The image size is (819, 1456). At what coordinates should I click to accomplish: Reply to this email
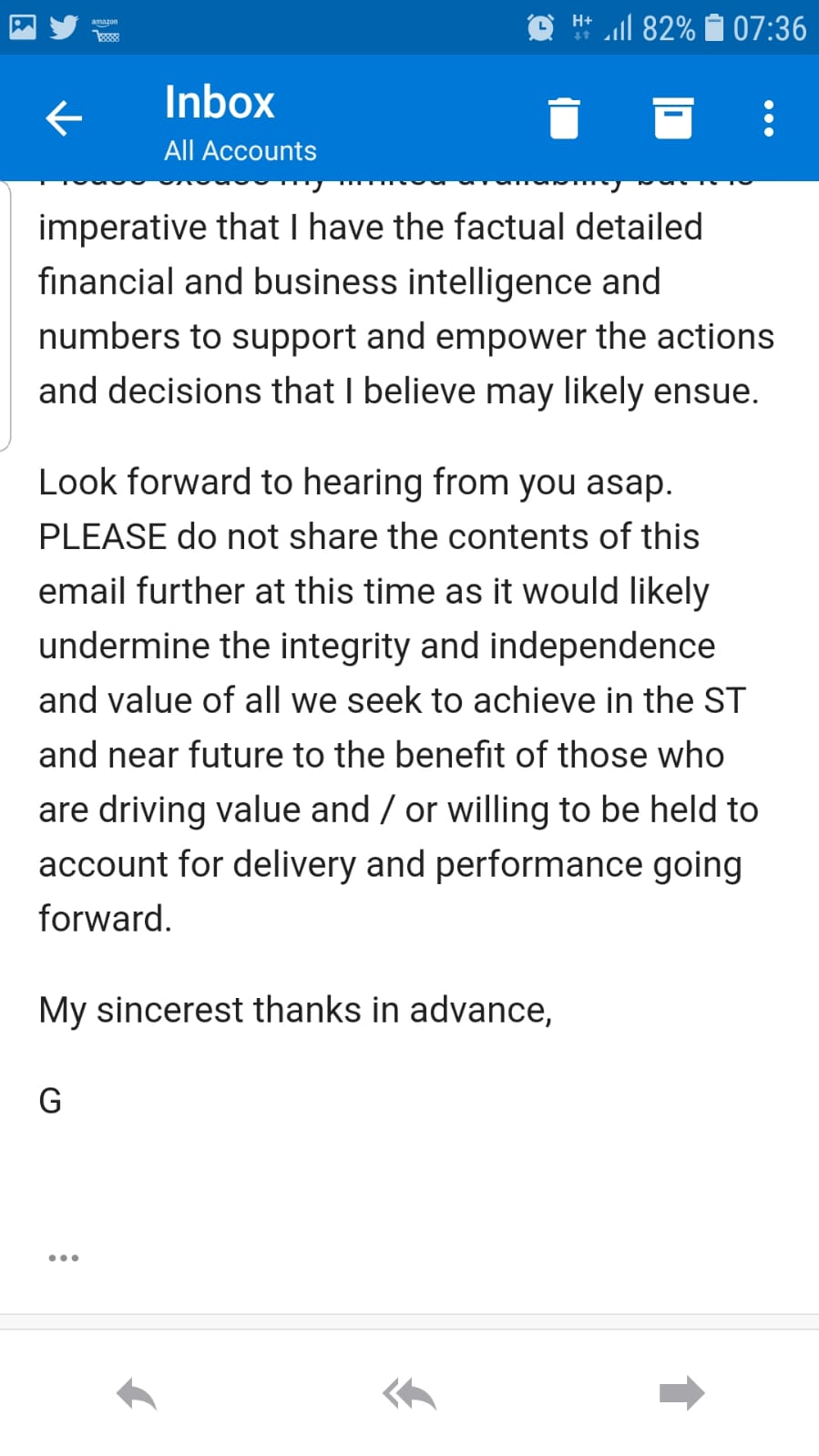[x=137, y=1393]
